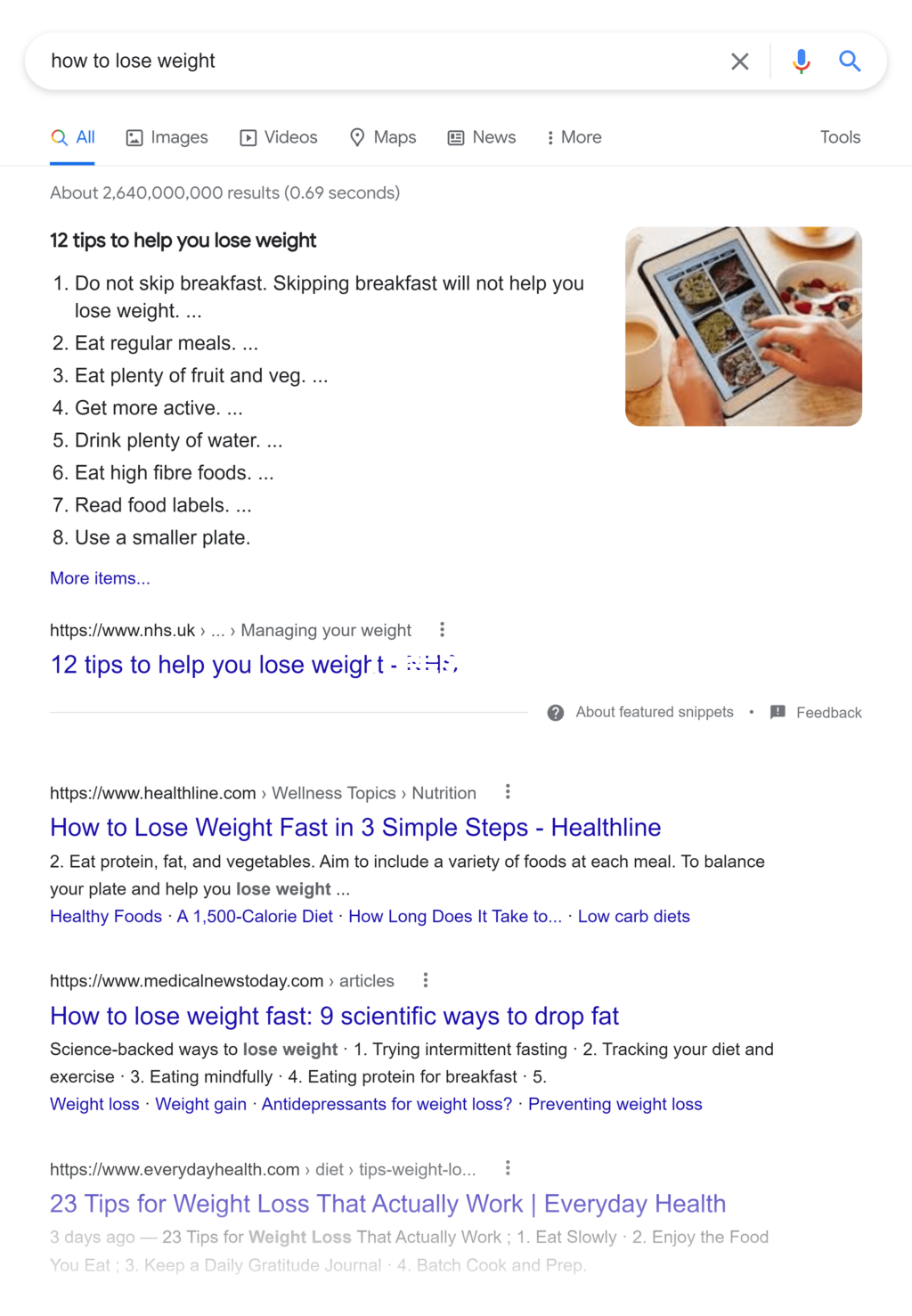Edit the 'how to lose weight' search box
This screenshot has height=1316, width=912.
click(x=356, y=61)
